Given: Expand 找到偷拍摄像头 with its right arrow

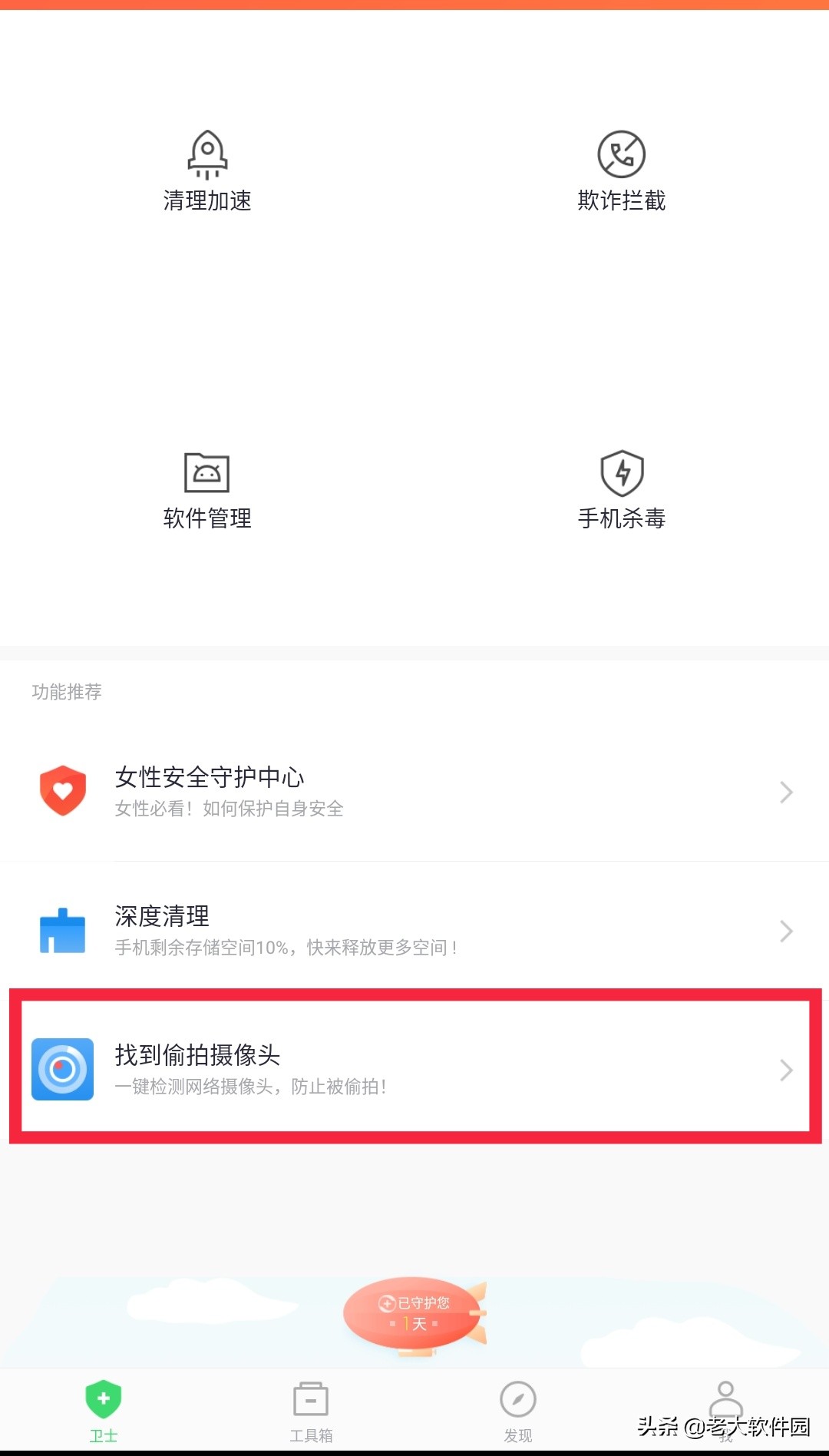Looking at the screenshot, I should (x=785, y=1069).
